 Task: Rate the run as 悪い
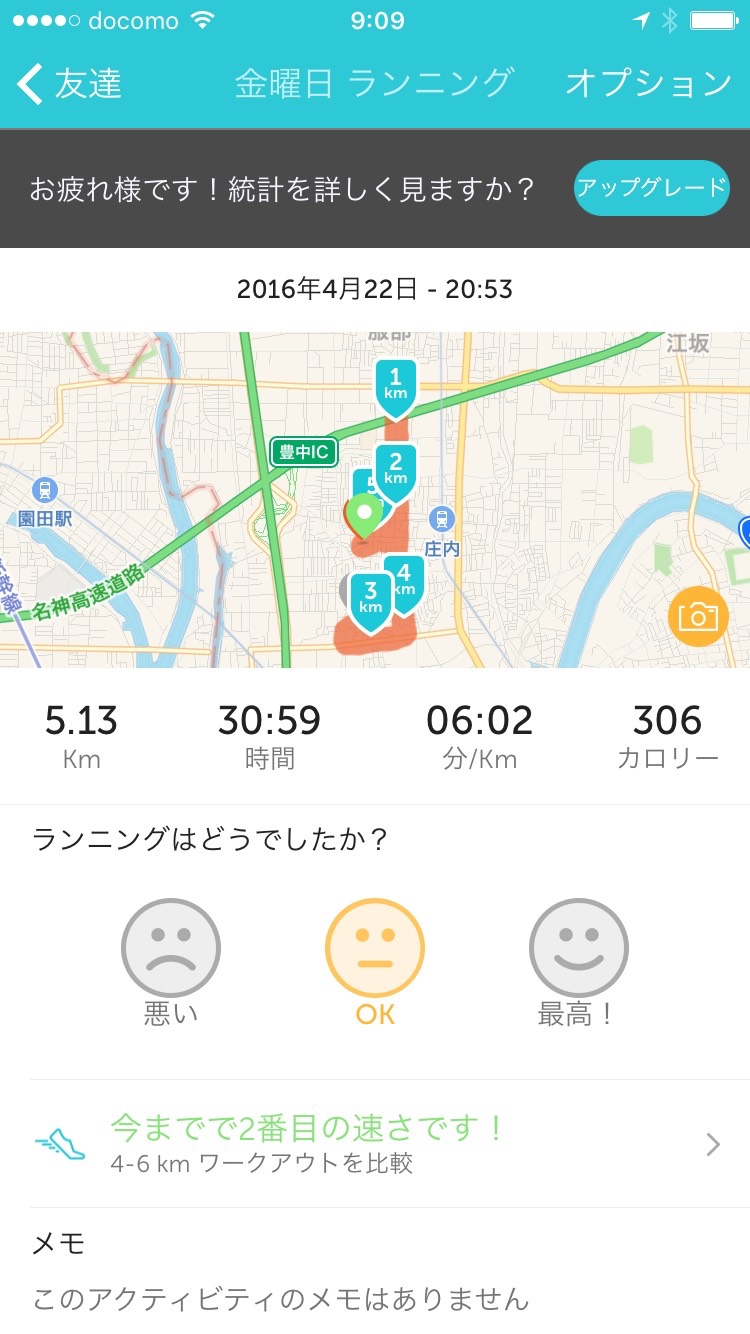pyautogui.click(x=171, y=948)
